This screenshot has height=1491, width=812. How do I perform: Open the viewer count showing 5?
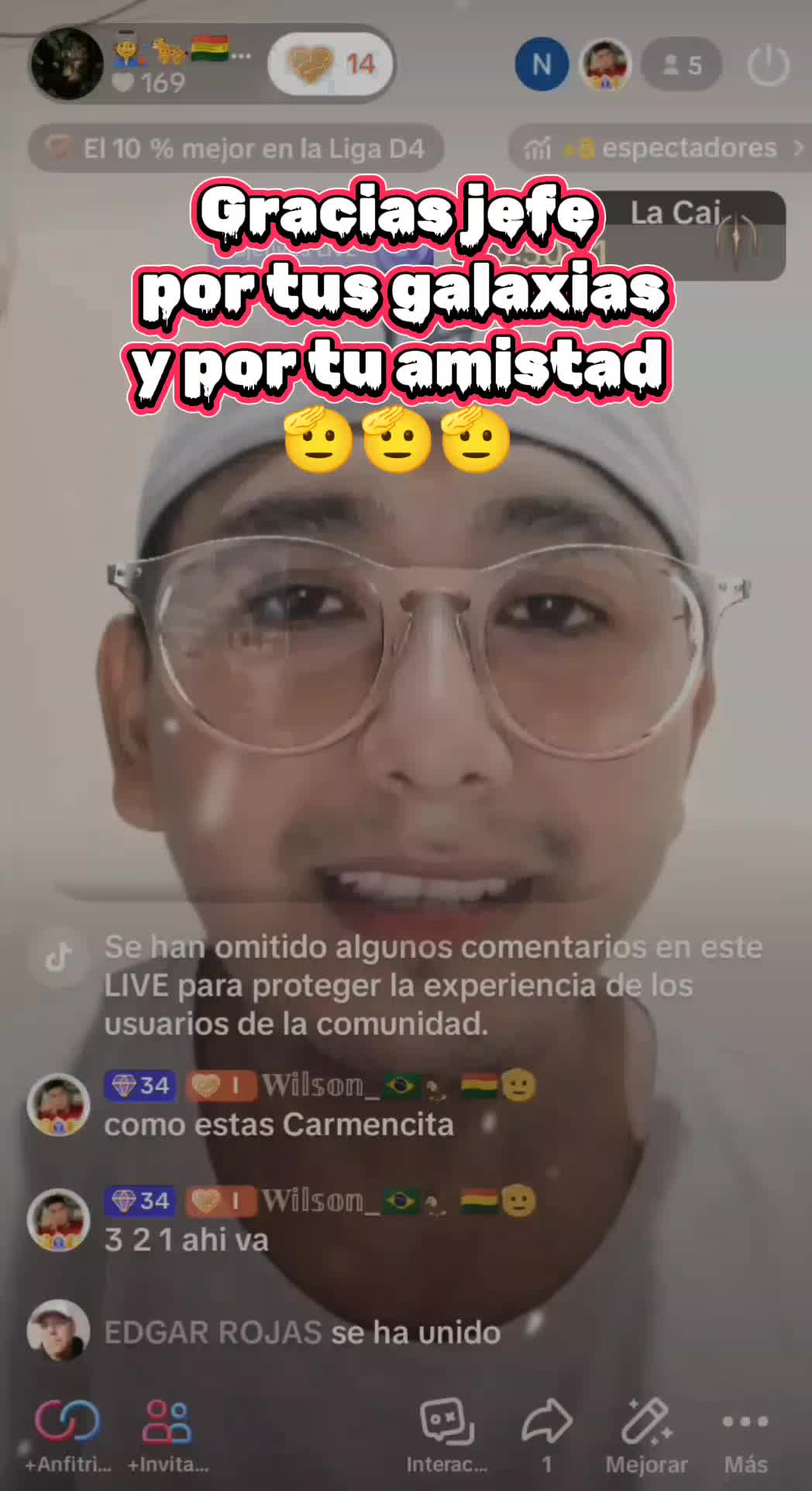point(682,65)
